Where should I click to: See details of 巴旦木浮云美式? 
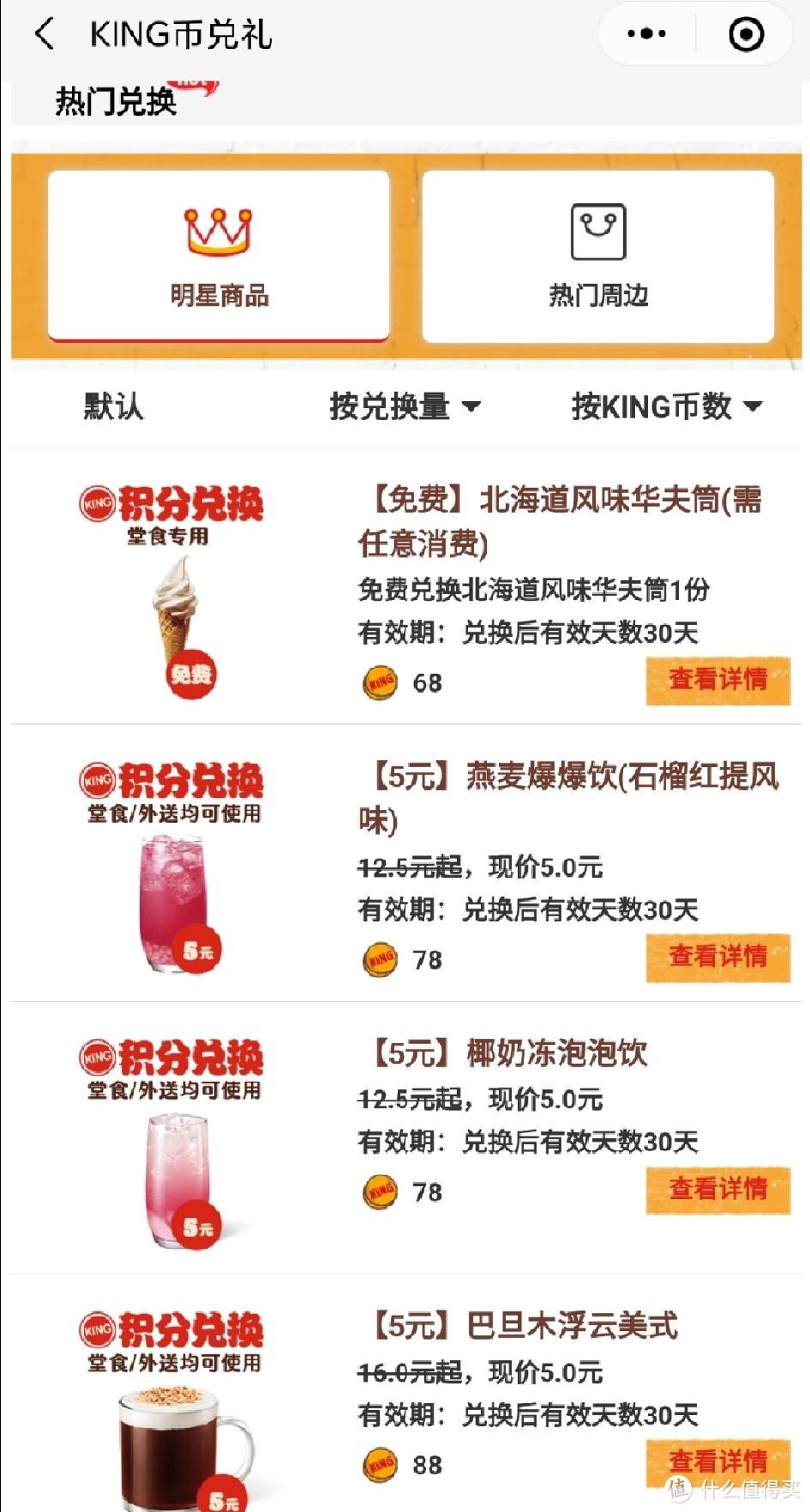tap(717, 1461)
